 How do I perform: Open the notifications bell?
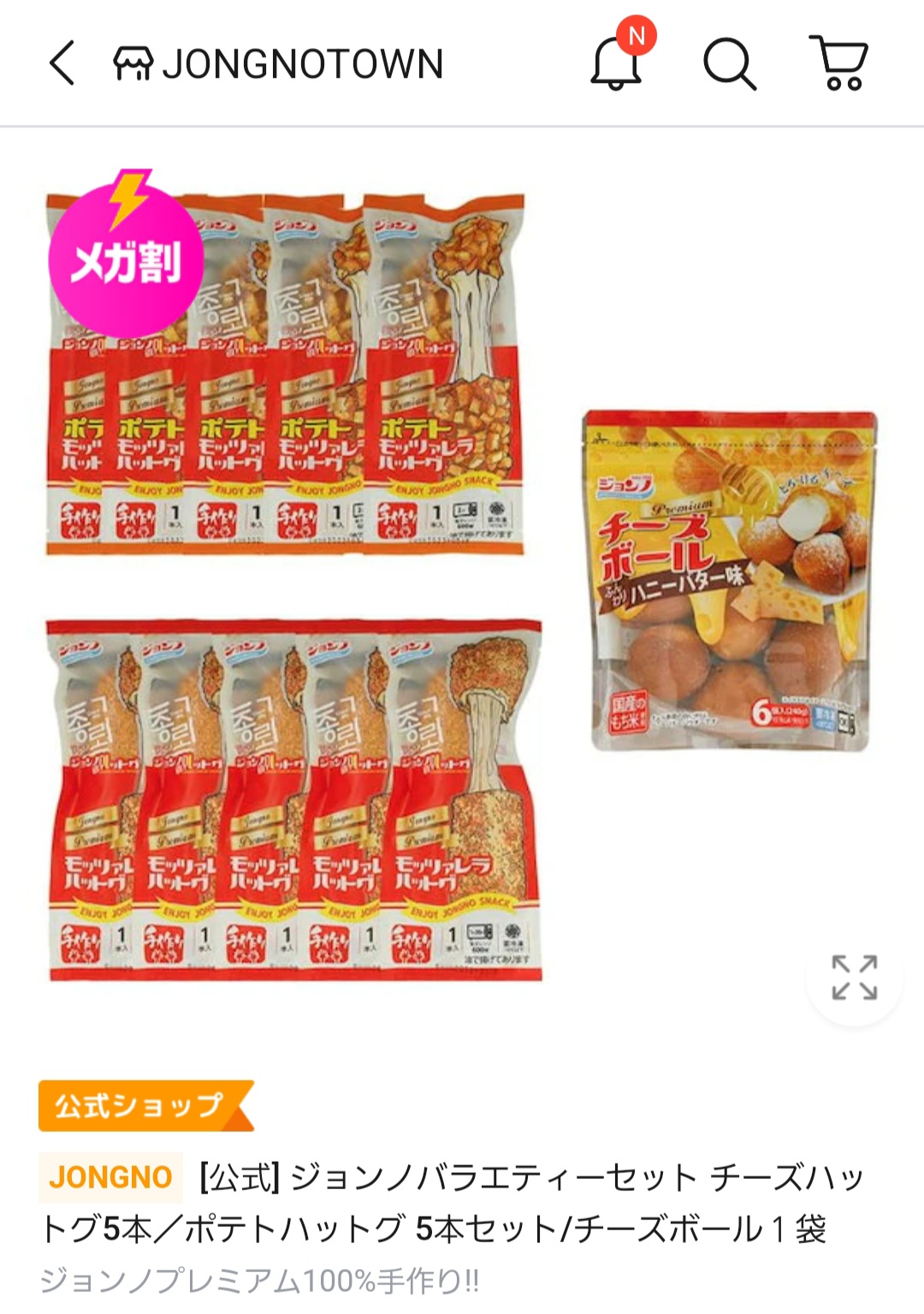pyautogui.click(x=617, y=64)
